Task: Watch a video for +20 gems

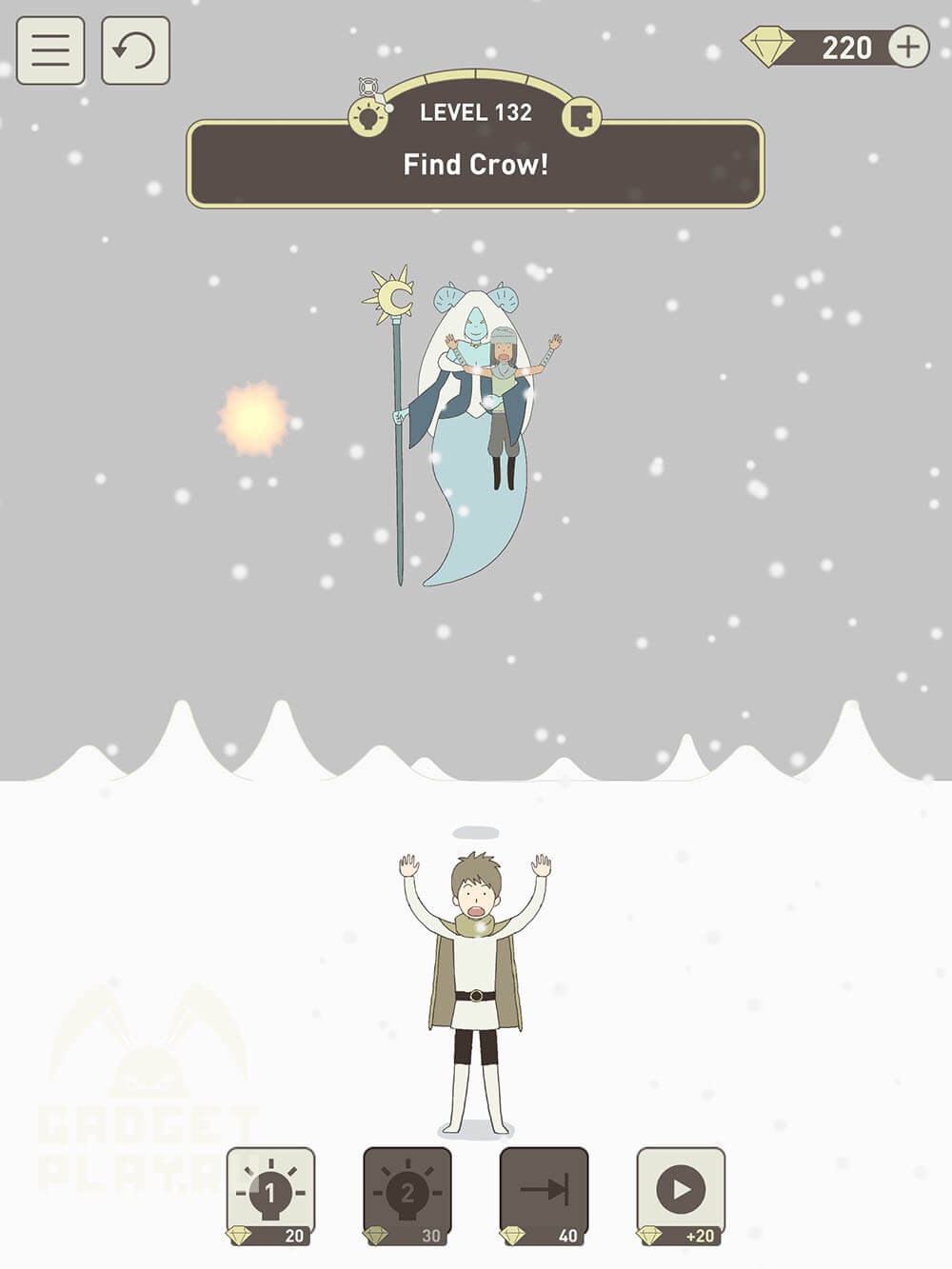Action: pos(681,1194)
